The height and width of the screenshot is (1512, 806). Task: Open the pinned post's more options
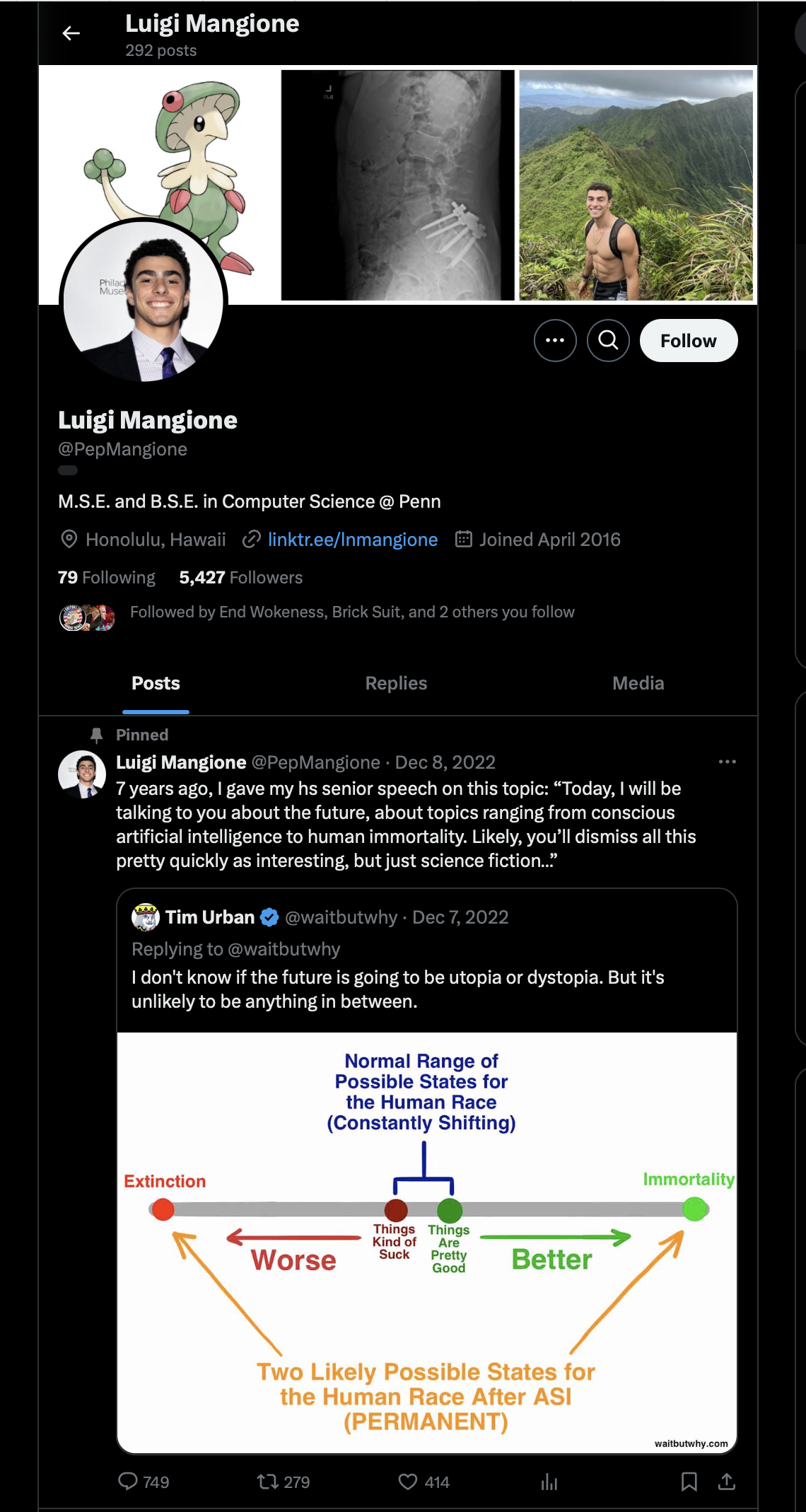click(x=727, y=762)
